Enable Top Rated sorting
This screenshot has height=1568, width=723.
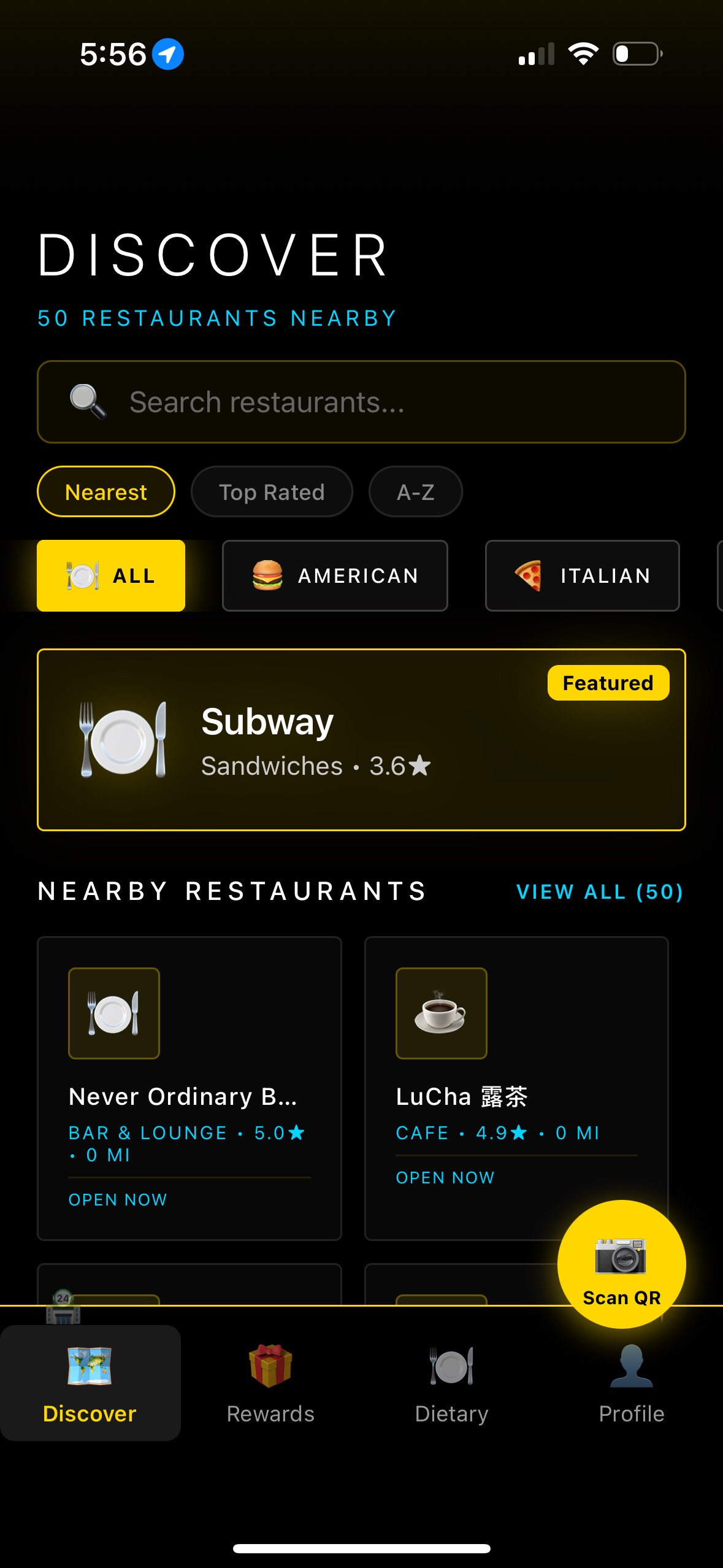[x=272, y=491]
